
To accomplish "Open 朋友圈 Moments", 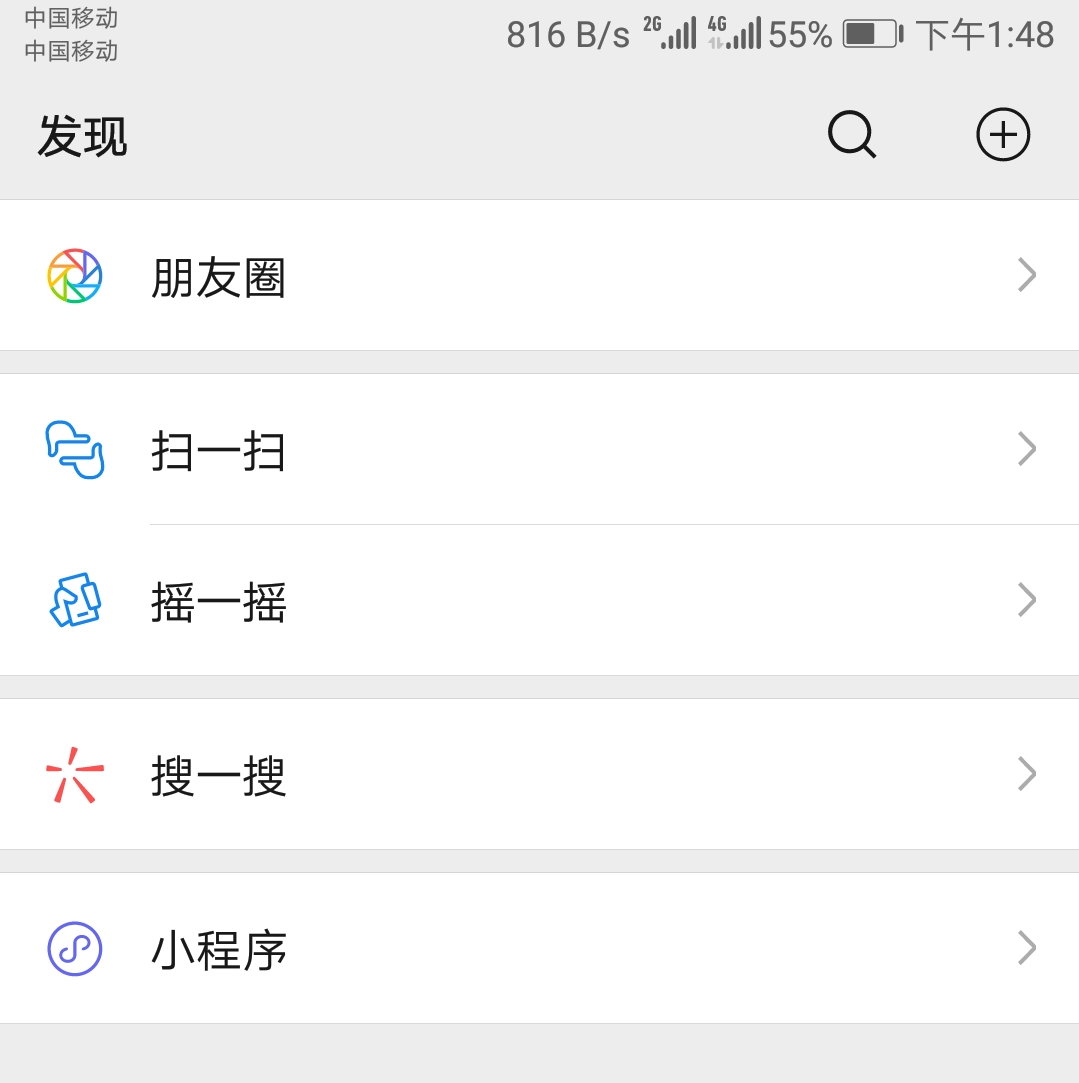I will click(x=218, y=277).
